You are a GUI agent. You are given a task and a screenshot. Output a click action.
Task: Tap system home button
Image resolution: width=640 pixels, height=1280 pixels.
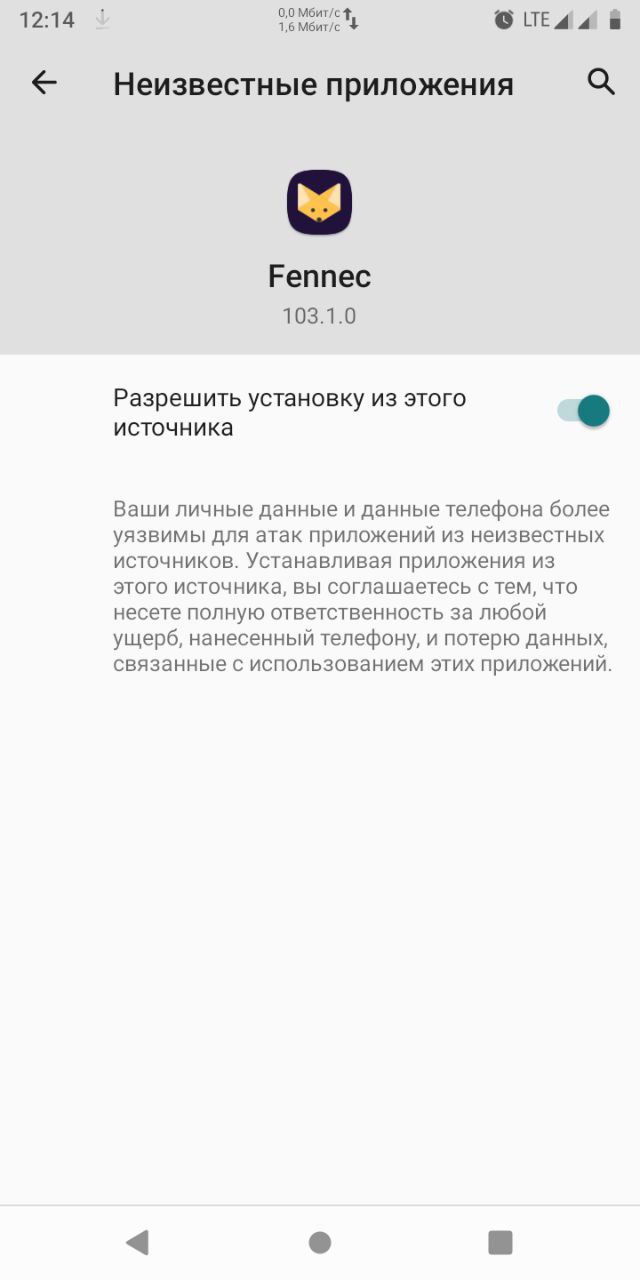pyautogui.click(x=320, y=1242)
